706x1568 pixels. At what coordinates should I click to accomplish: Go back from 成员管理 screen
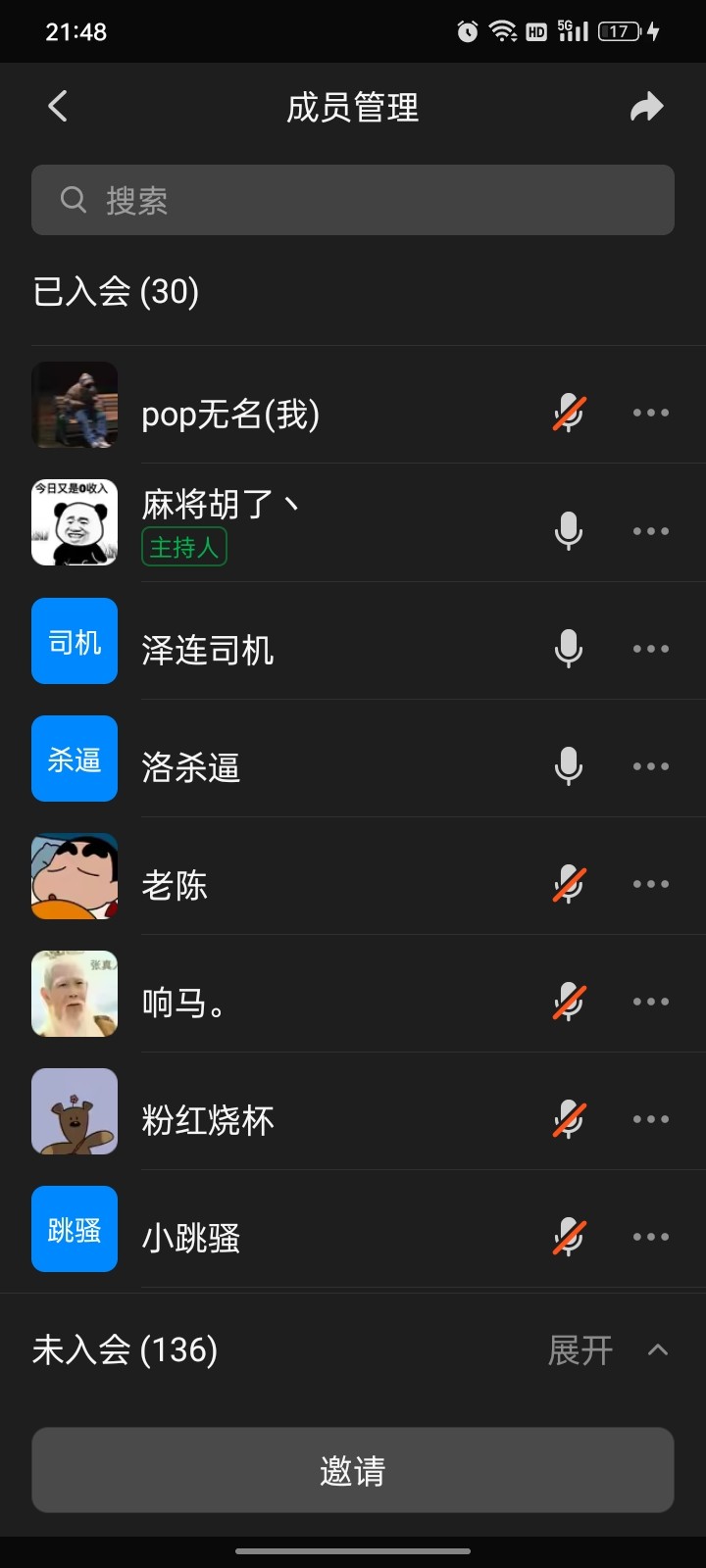(x=58, y=106)
